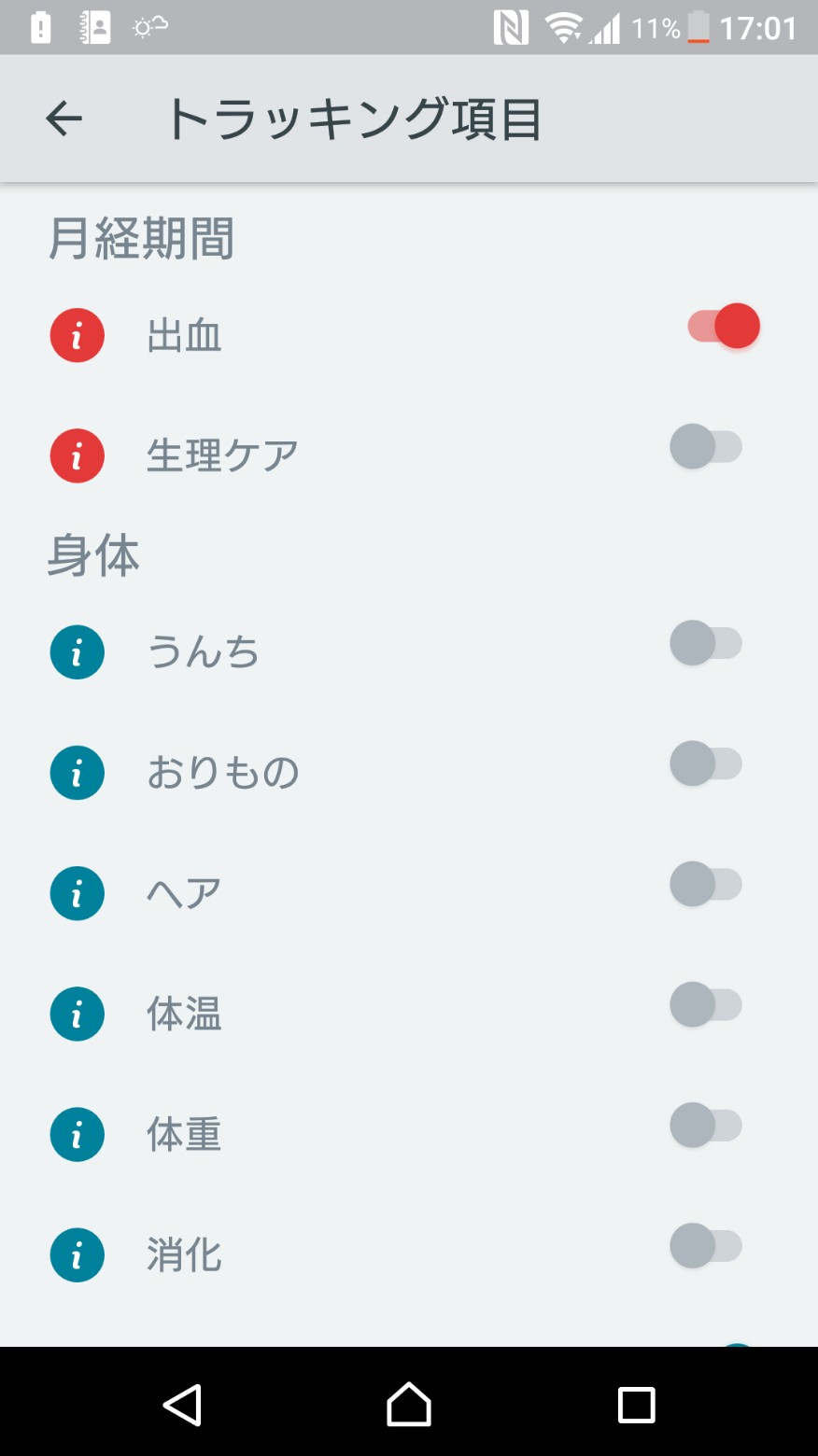
Task: Tap the info icon beside うんち
Action: (x=77, y=652)
